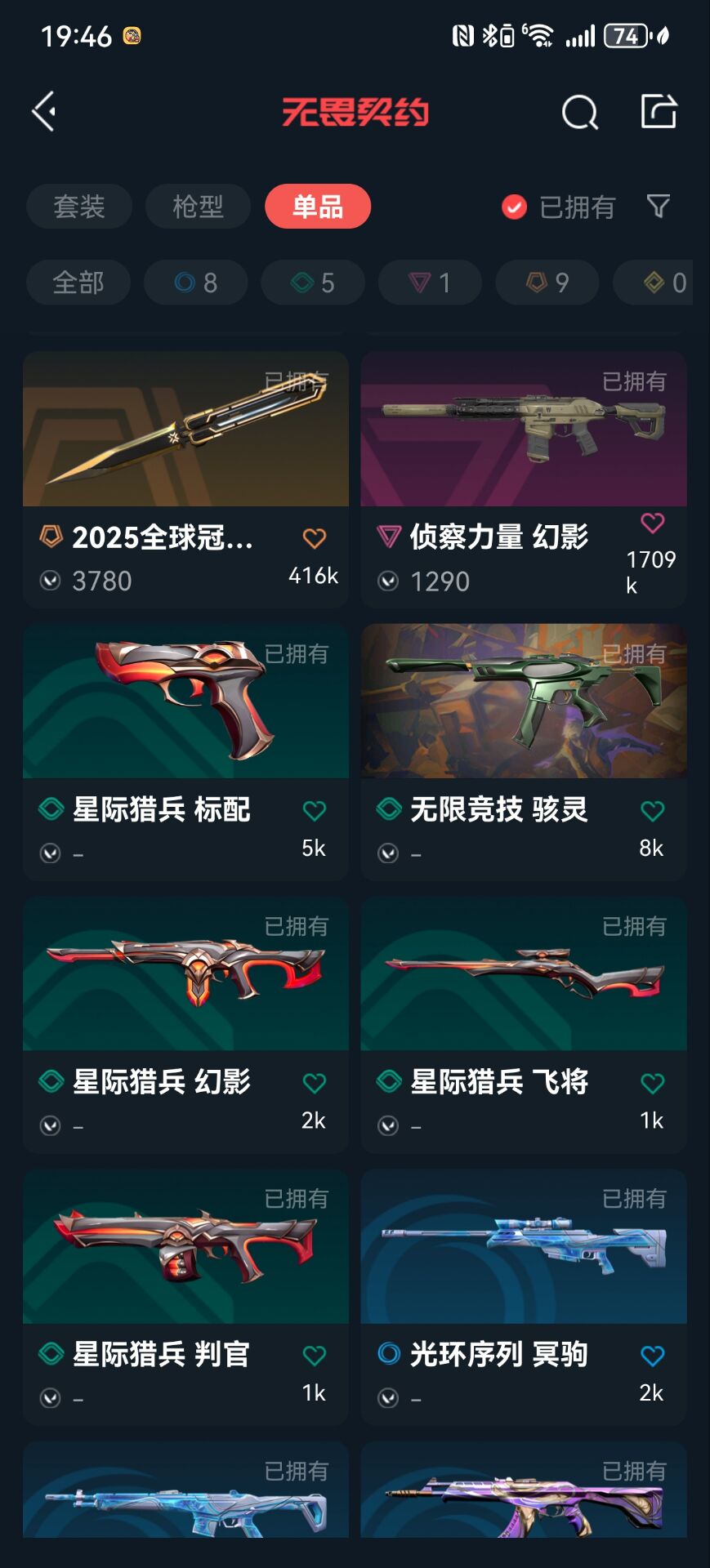Filter by the orange rarity chip with 9
Screen dimensions: 710x1568
coord(547,283)
